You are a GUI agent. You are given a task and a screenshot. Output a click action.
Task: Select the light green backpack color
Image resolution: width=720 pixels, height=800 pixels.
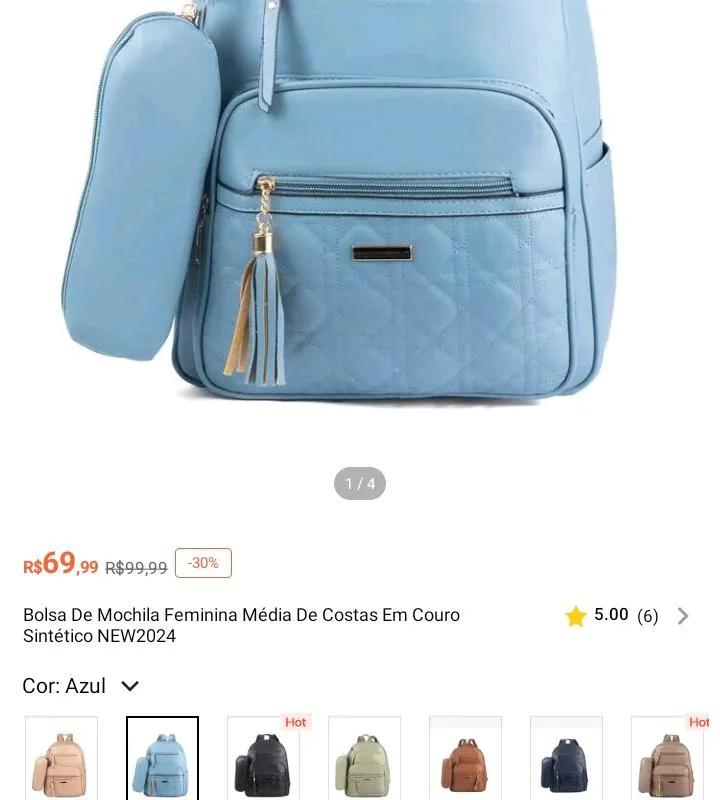coord(364,758)
